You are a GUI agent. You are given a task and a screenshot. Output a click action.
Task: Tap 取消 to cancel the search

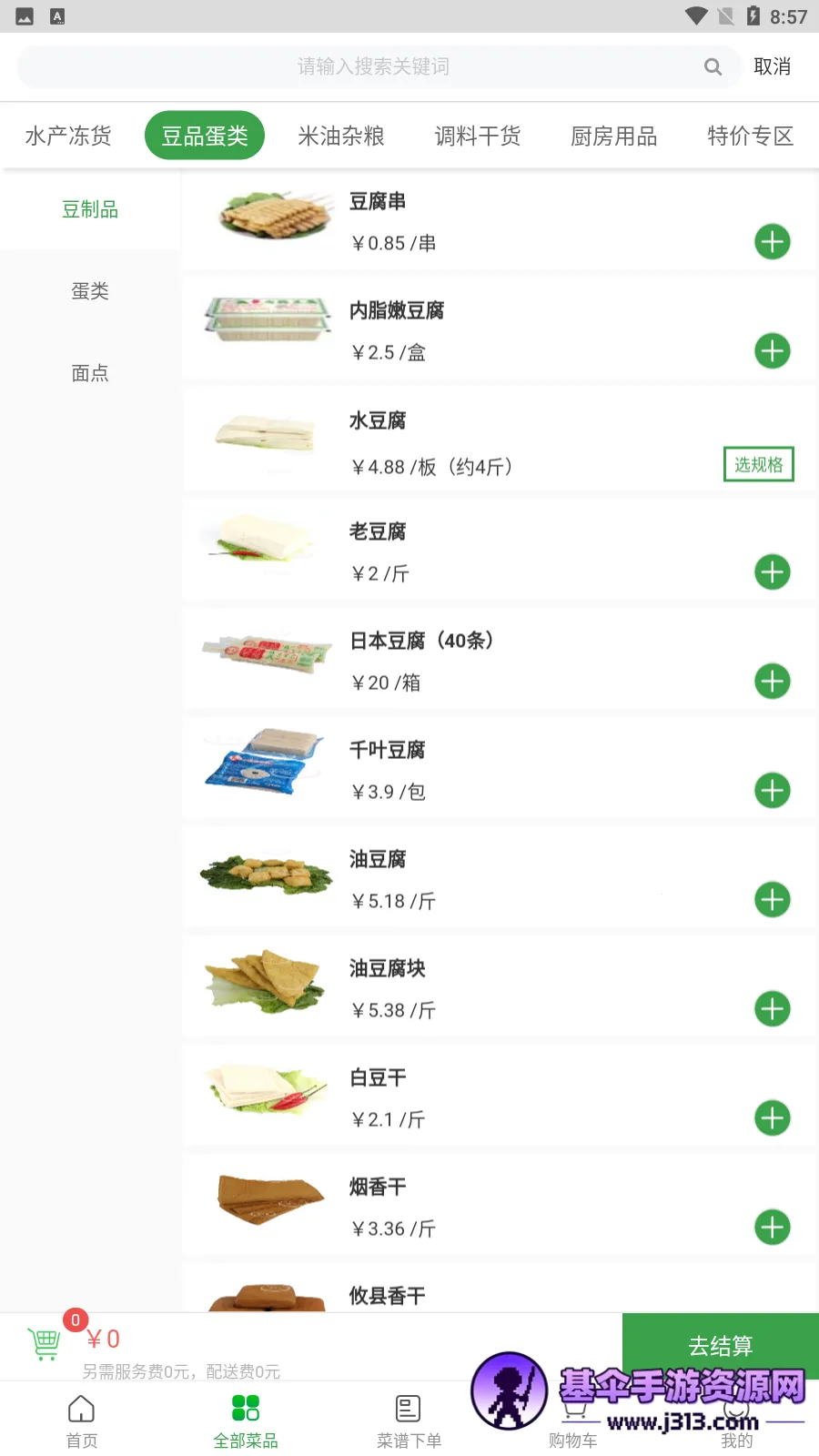point(772,66)
